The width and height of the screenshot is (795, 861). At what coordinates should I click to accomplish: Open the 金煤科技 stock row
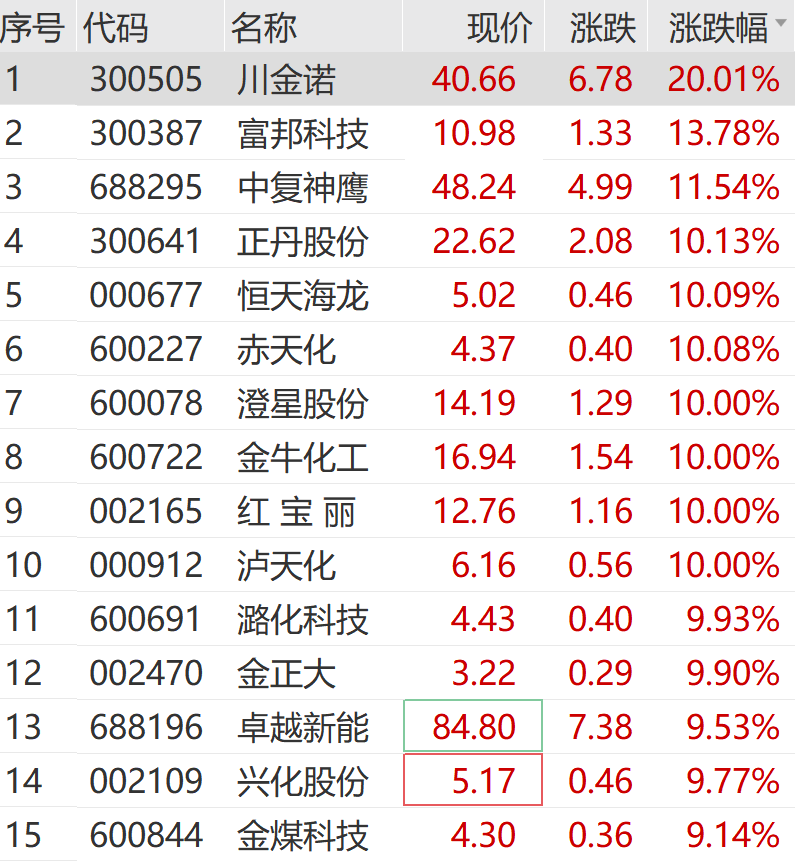(303, 835)
